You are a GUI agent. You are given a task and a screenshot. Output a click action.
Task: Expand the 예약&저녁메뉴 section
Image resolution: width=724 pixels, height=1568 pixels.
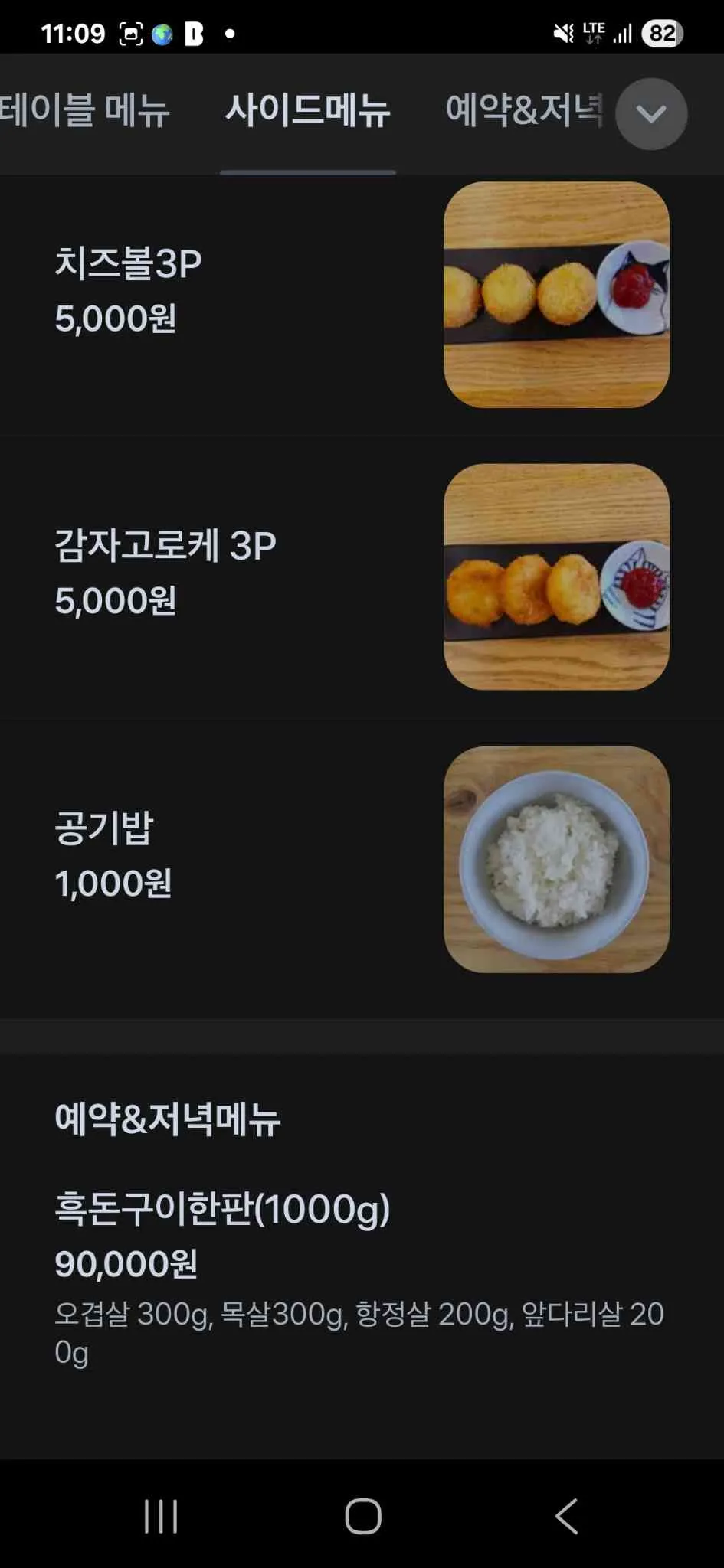coord(168,1119)
